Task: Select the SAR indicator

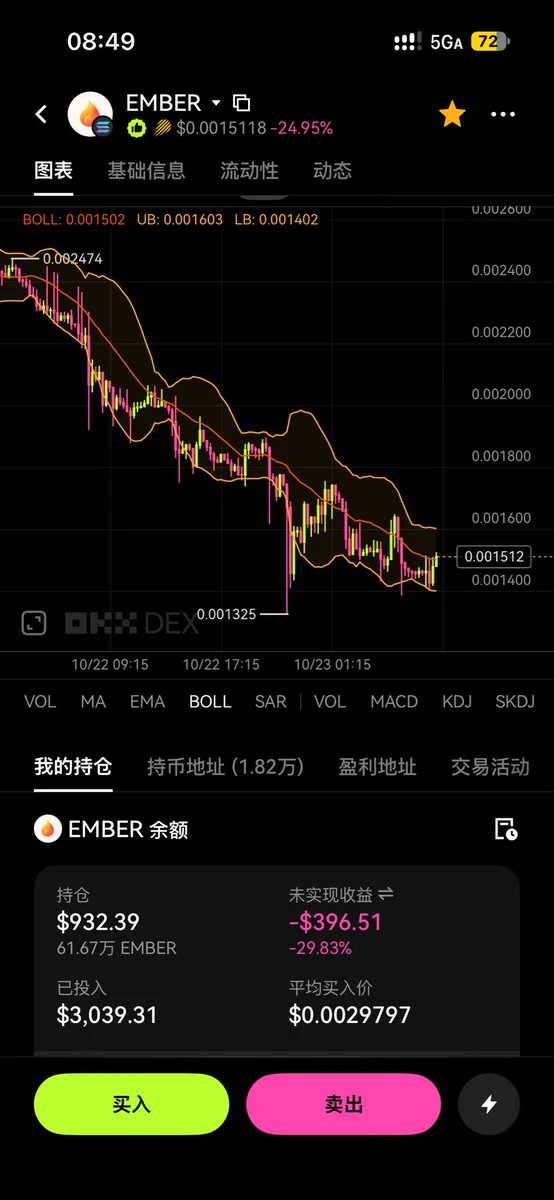Action: coord(270,702)
